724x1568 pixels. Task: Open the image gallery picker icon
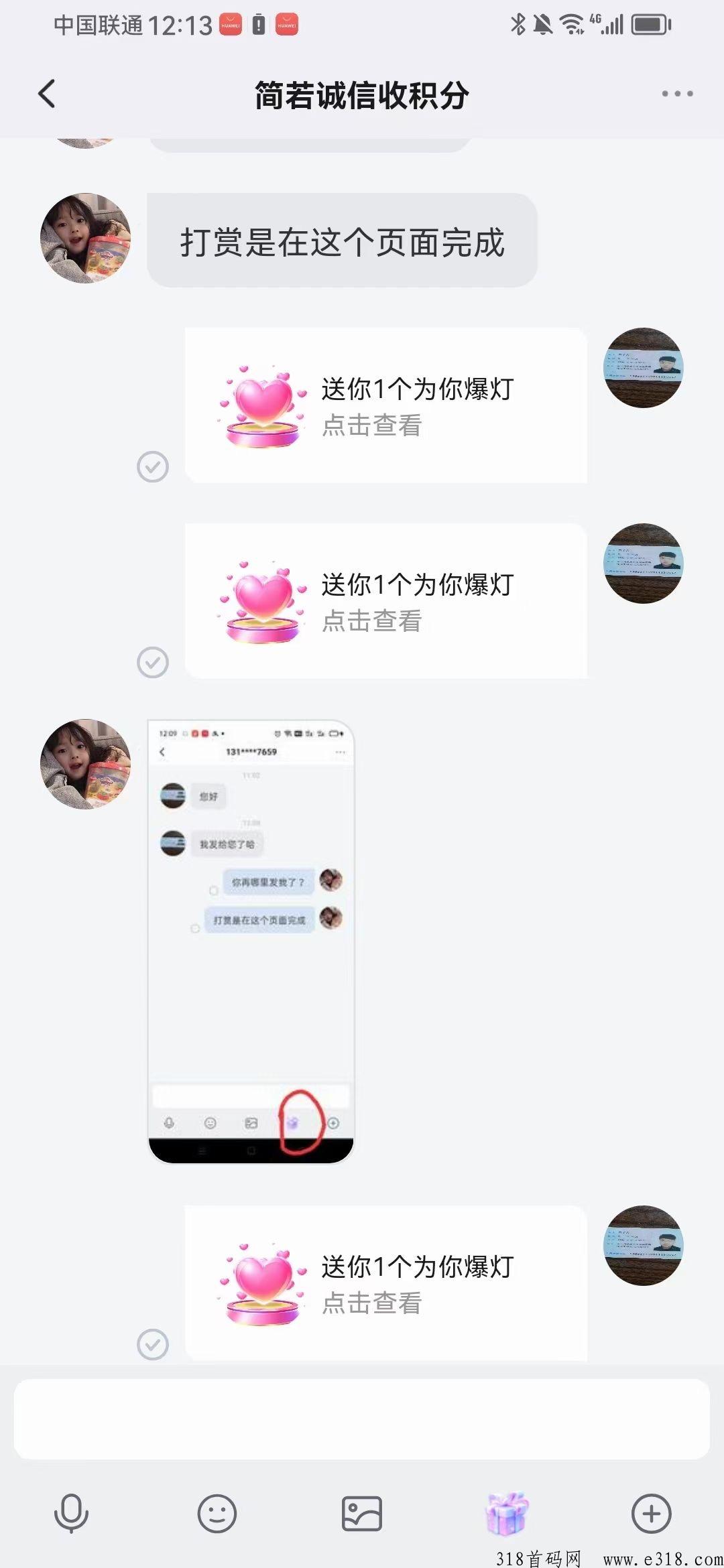362,1513
